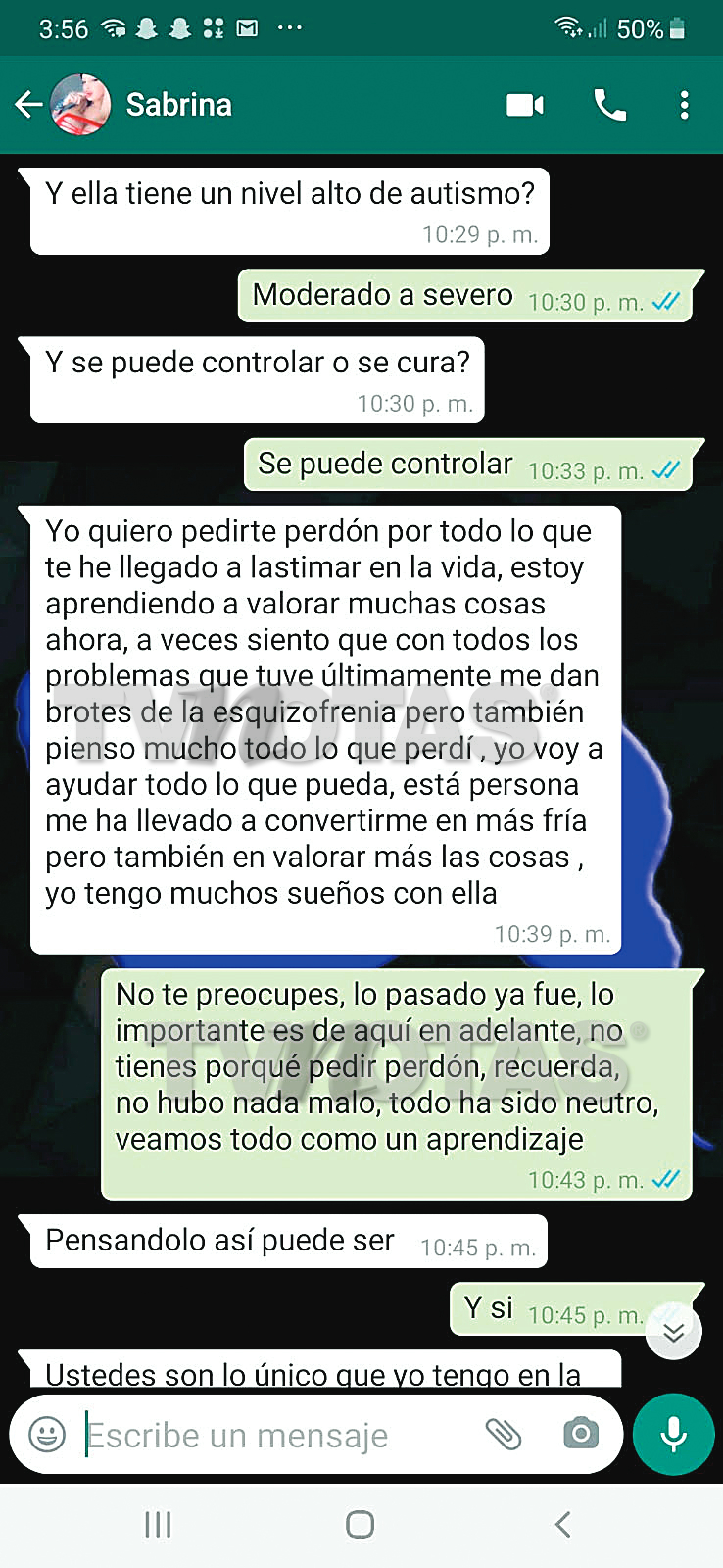
Task: Open the camera from the message bar
Action: pos(580,1435)
